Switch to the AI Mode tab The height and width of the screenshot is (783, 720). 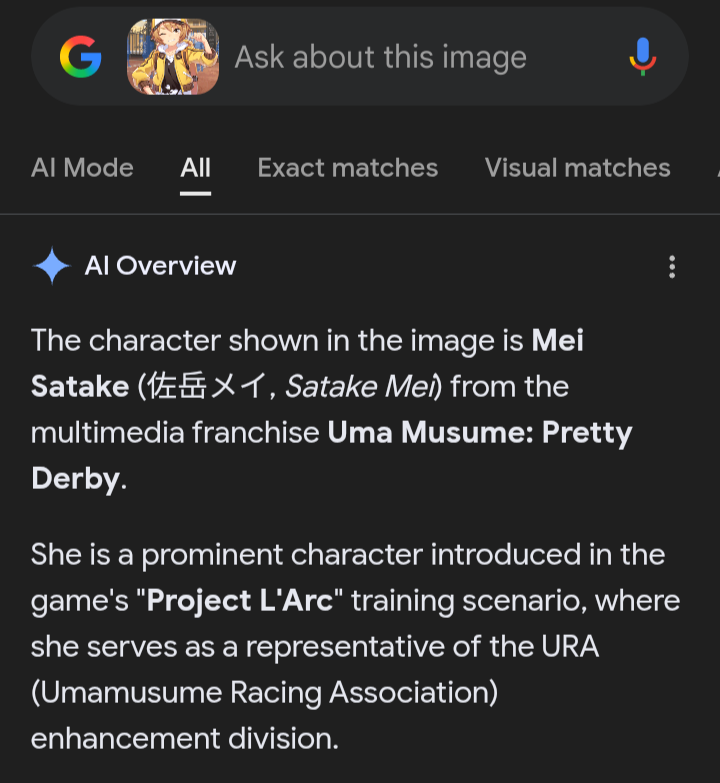82,167
